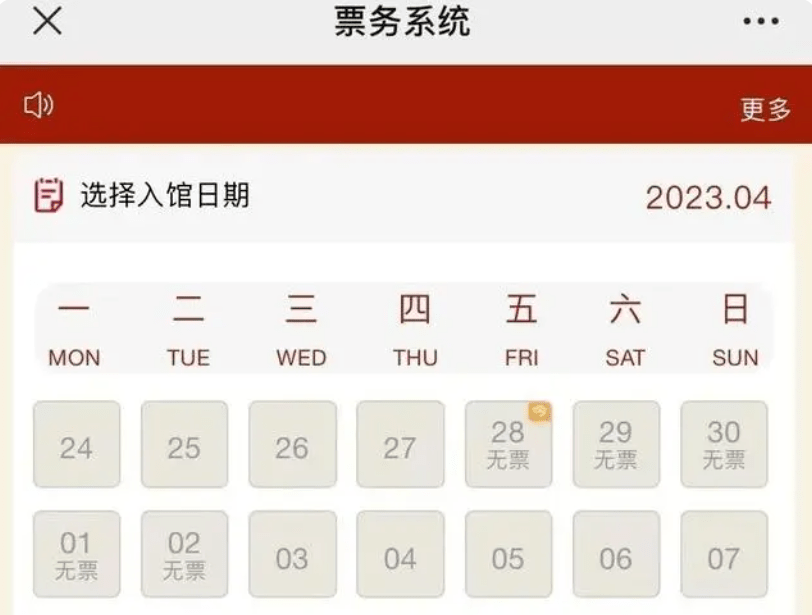Select date 04 on the calendar
The height and width of the screenshot is (615, 812).
click(x=400, y=555)
